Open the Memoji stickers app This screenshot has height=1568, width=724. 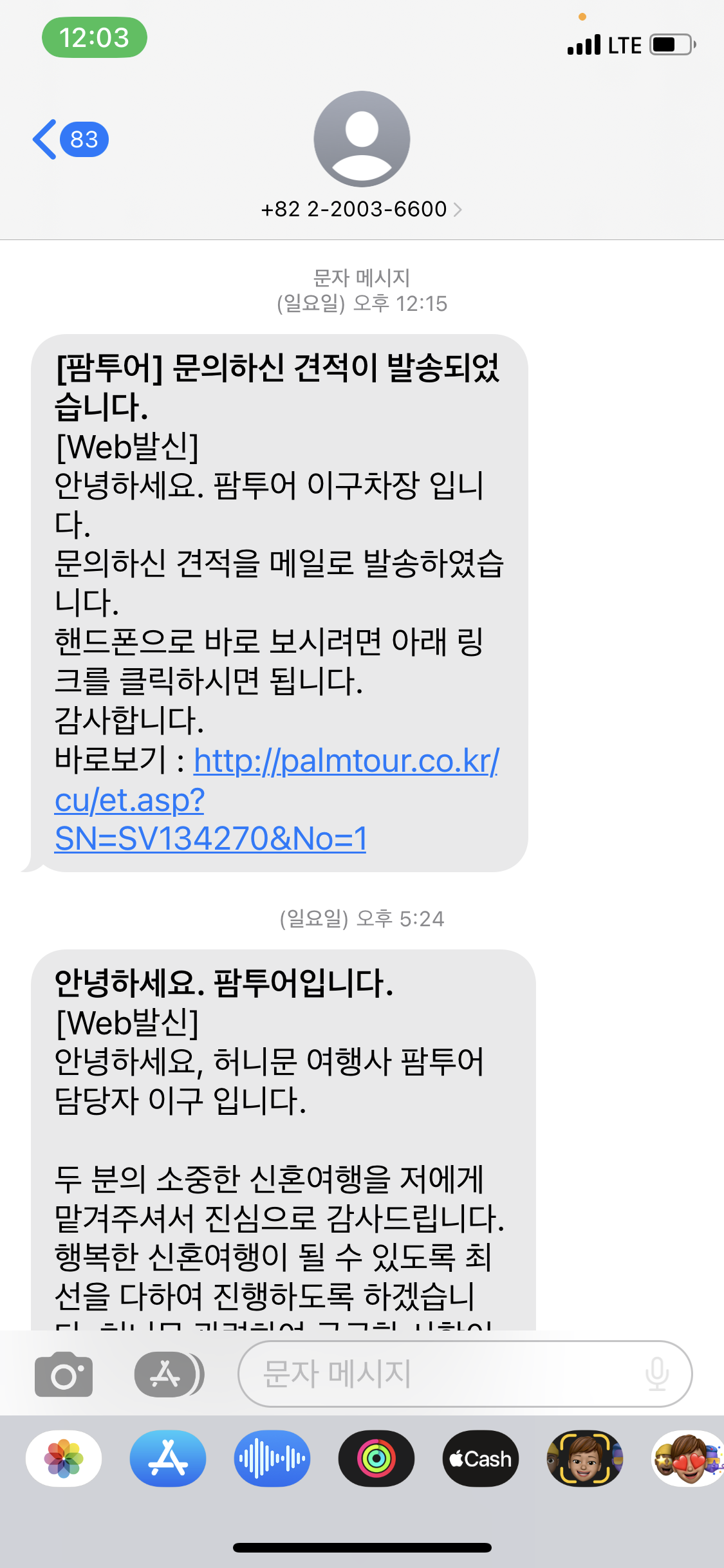[x=687, y=1459]
